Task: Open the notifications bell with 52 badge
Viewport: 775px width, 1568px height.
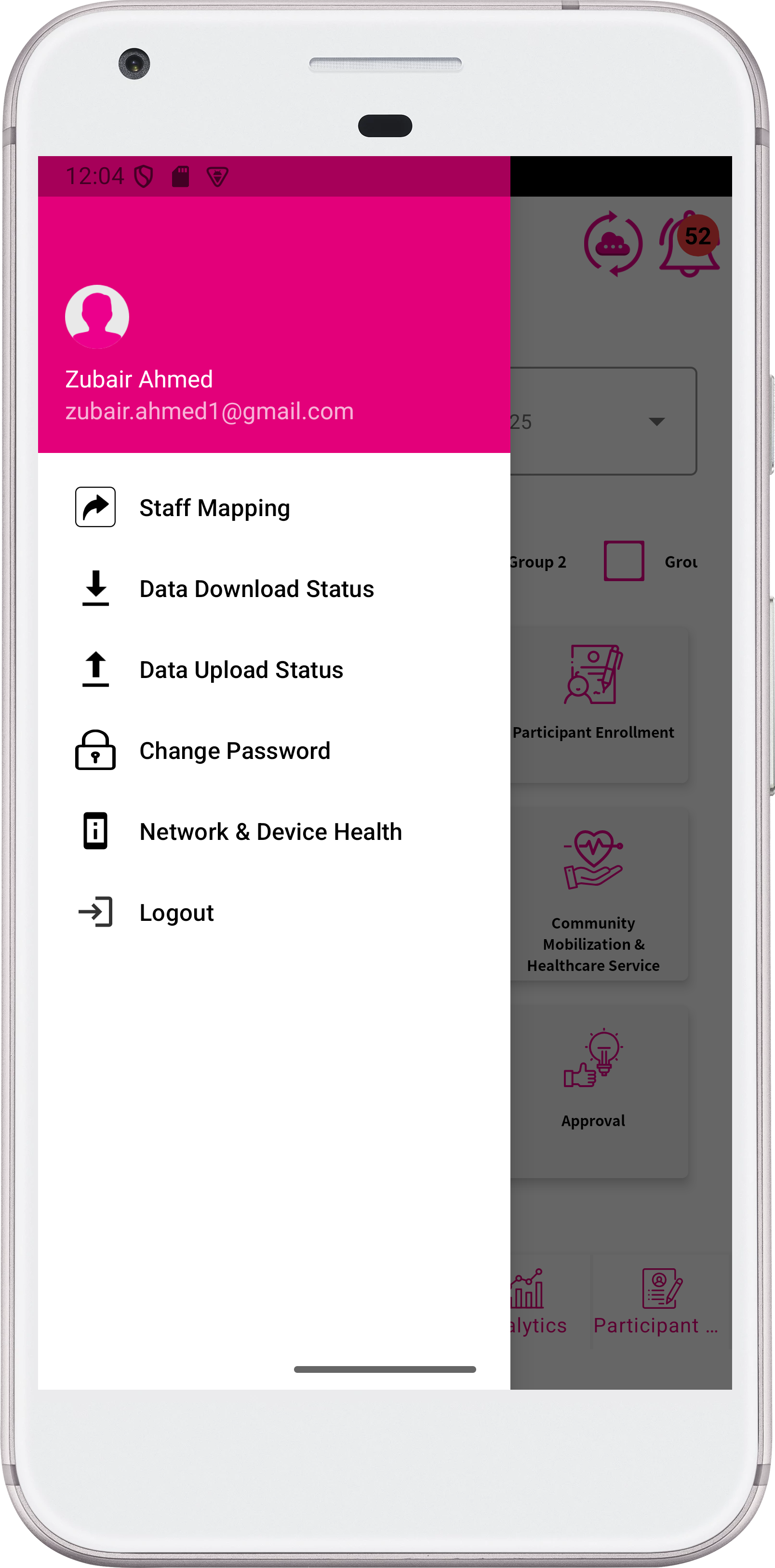Action: coord(689,244)
